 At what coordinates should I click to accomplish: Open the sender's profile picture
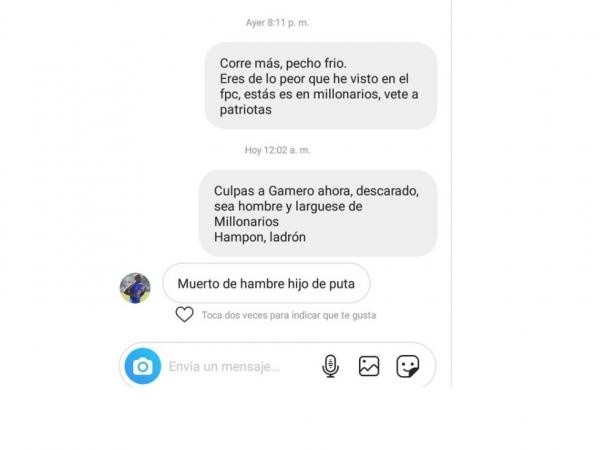point(135,287)
